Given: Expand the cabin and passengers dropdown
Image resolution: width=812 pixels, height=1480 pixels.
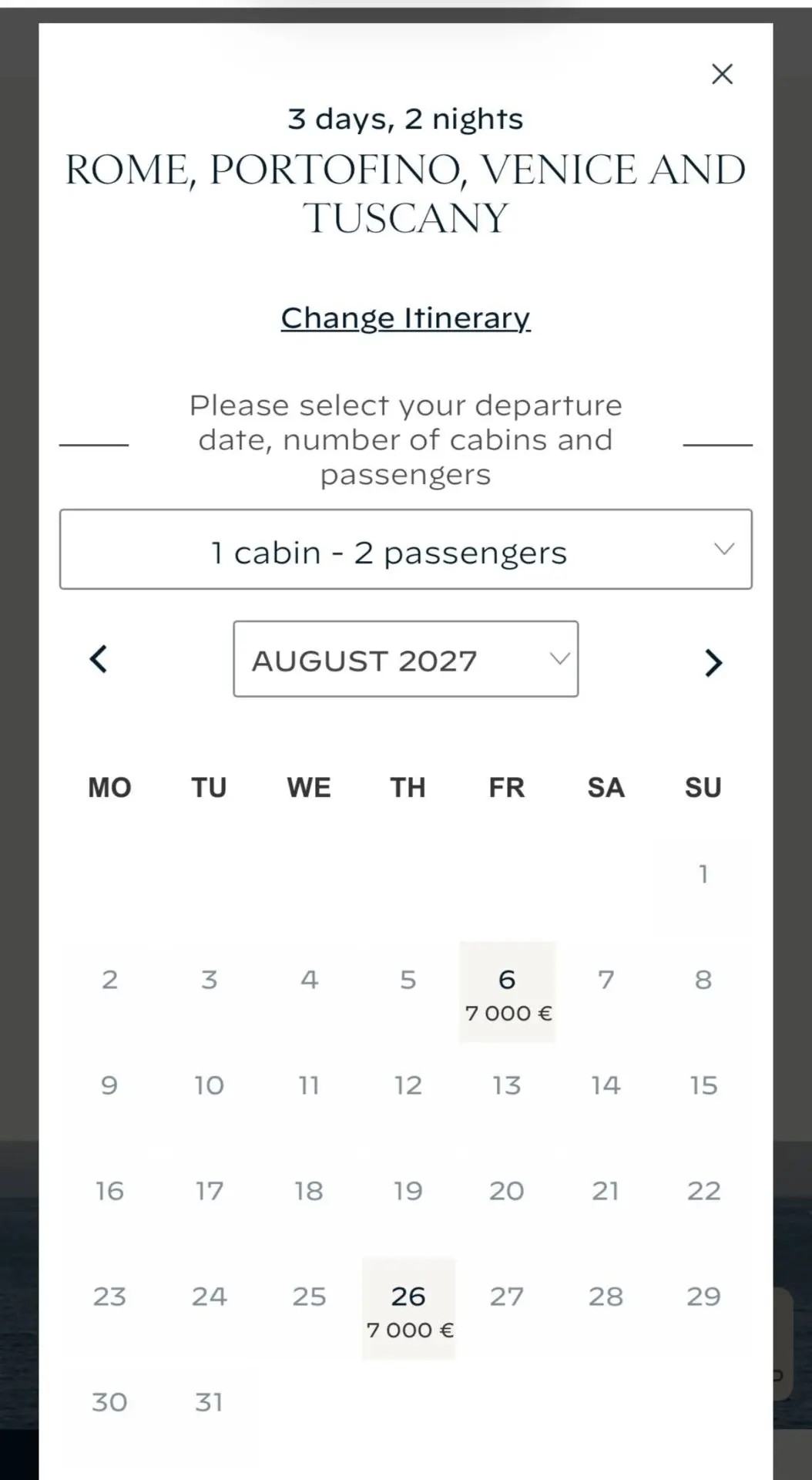Looking at the screenshot, I should coord(406,550).
